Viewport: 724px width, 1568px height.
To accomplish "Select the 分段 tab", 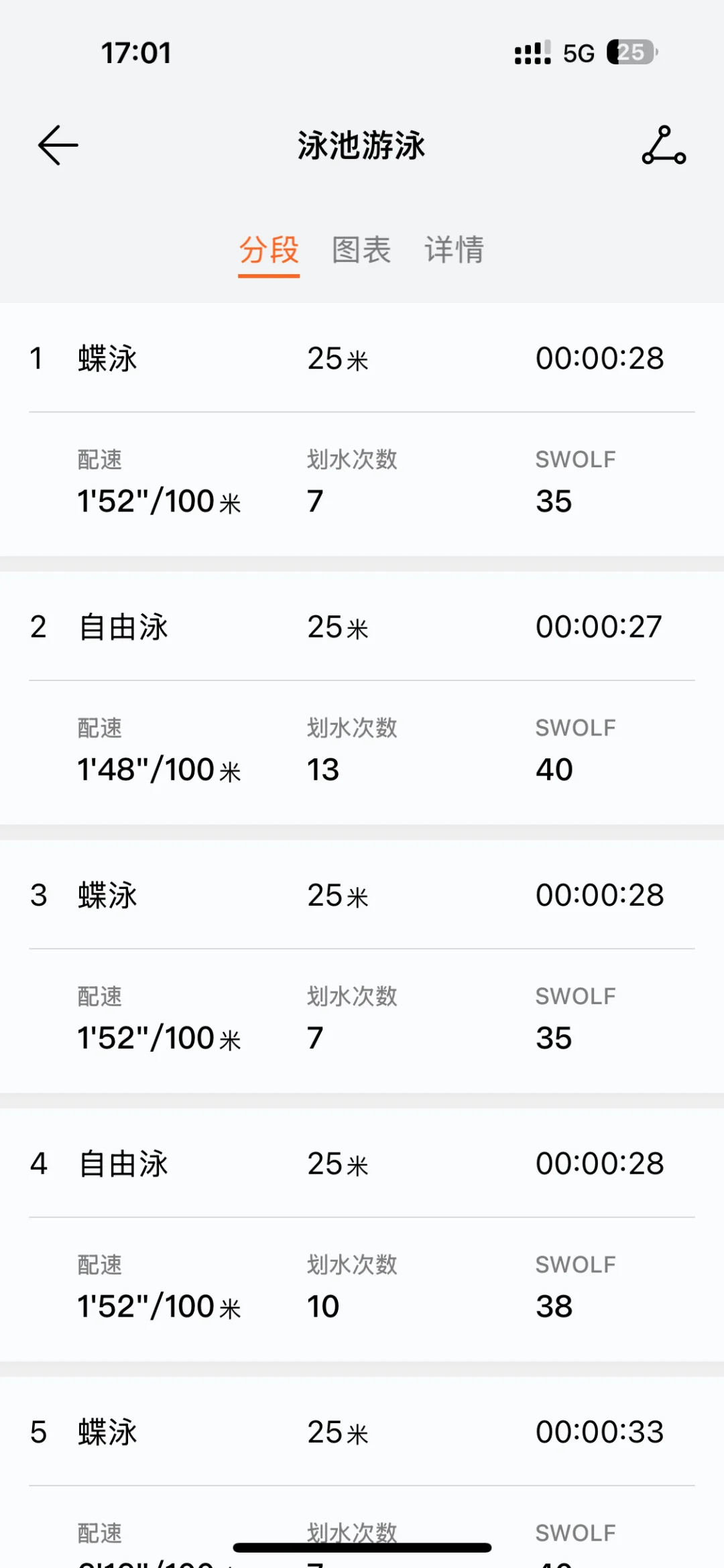I will [269, 250].
